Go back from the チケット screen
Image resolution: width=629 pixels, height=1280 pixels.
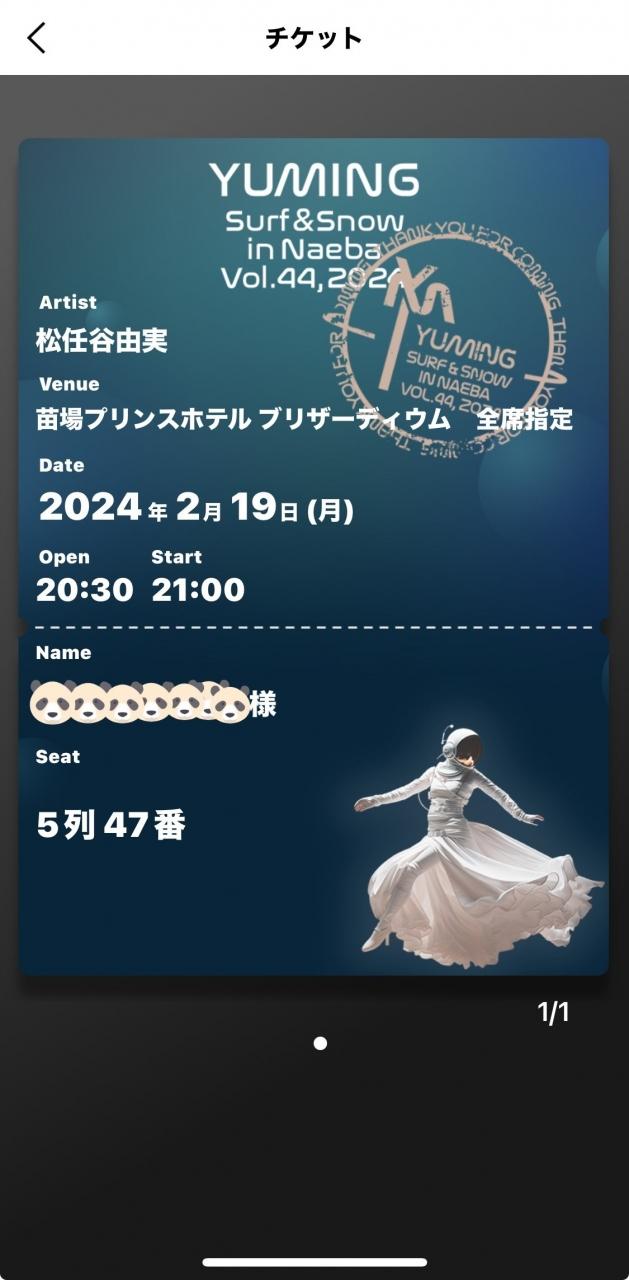pyautogui.click(x=36, y=38)
